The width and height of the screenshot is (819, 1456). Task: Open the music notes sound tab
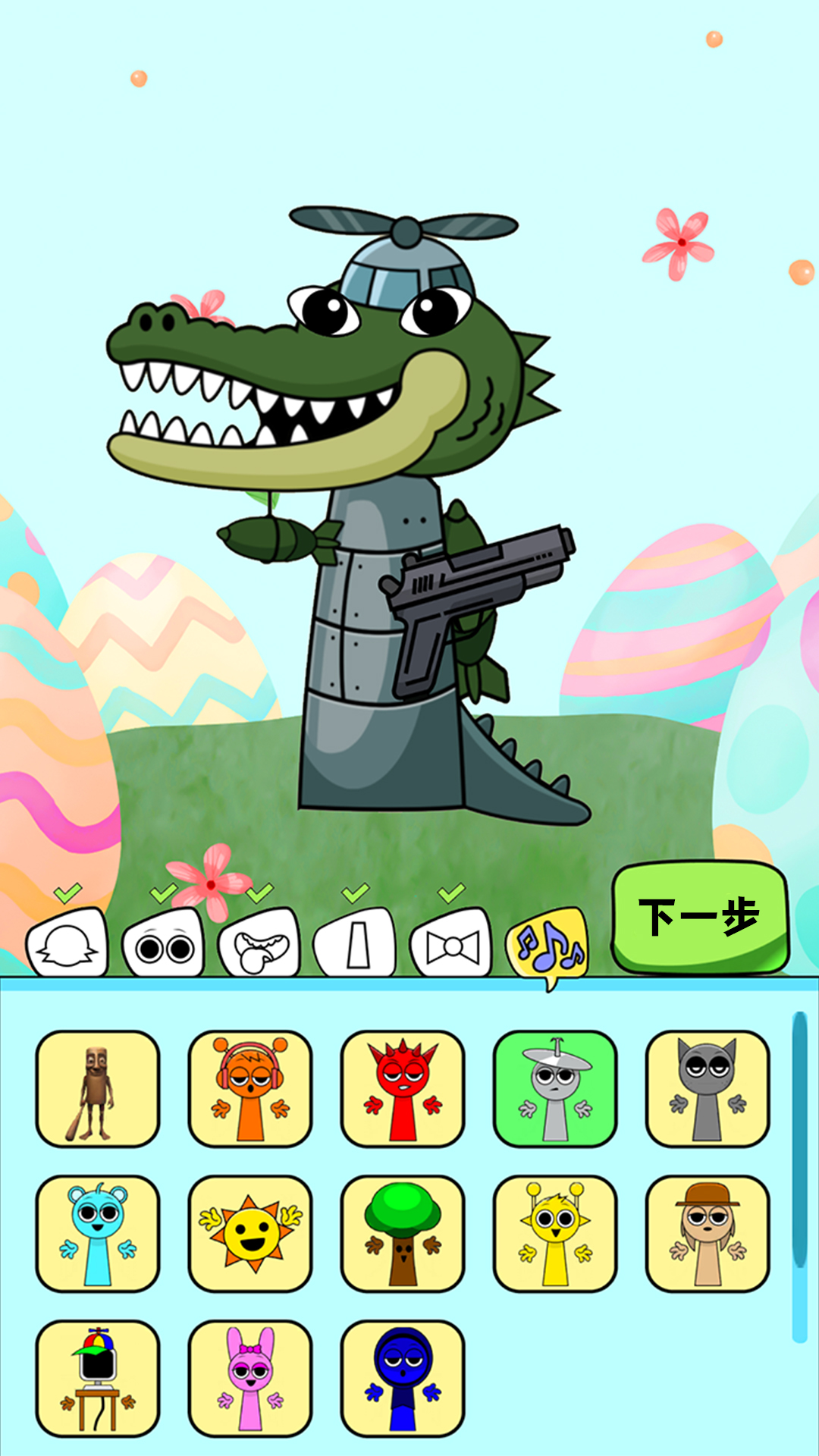549,946
